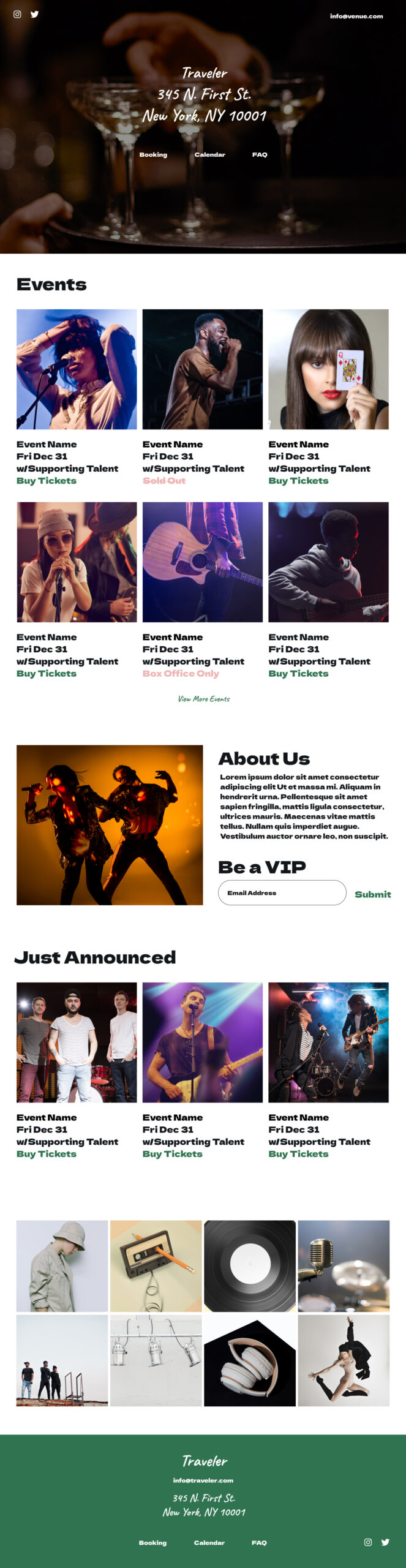The height and width of the screenshot is (1568, 406).
Task: Tap the info@venue.com email link
Action: (x=356, y=17)
